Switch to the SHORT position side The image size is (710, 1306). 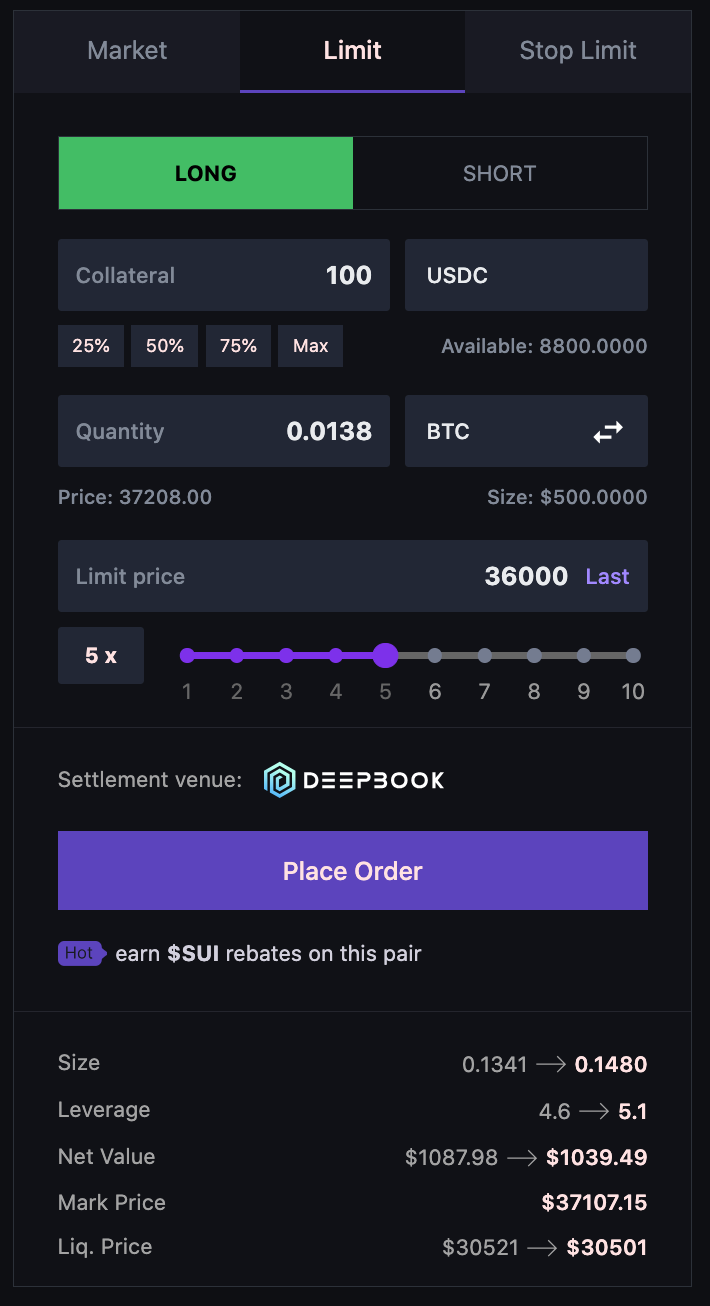coord(500,173)
